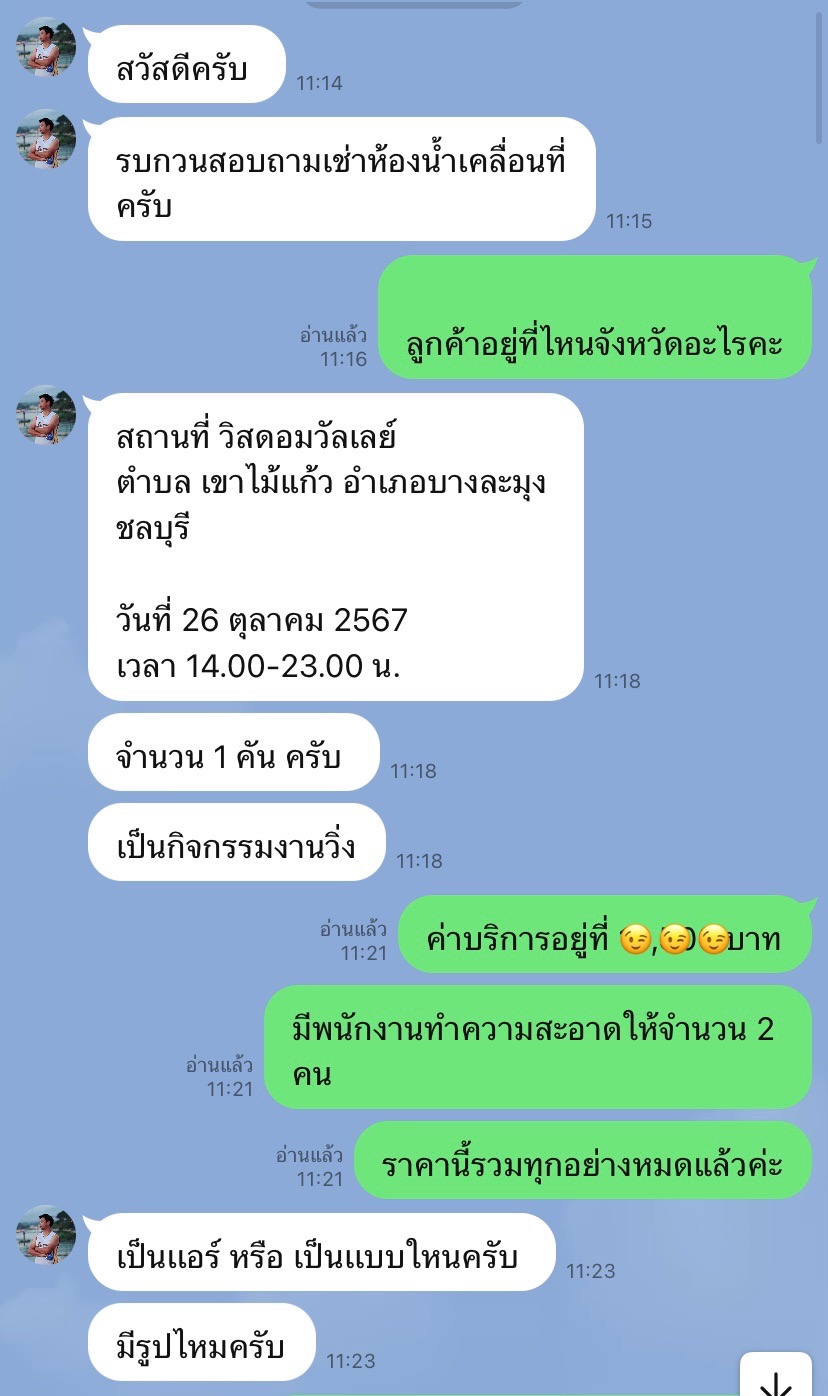Viewport: 828px width, 1396px height.
Task: Tap the bubble listing วิสดอมวัลเลย์ location details
Action: (340, 545)
